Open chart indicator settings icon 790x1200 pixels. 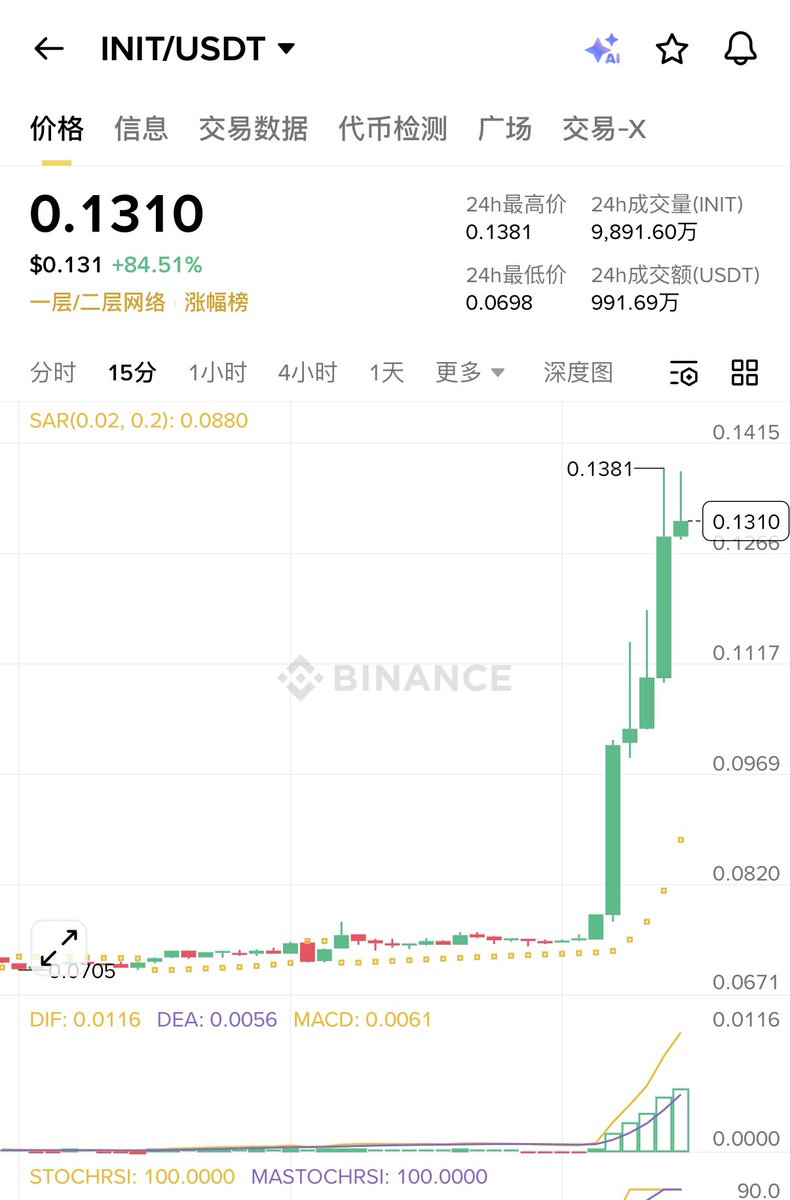pos(684,373)
